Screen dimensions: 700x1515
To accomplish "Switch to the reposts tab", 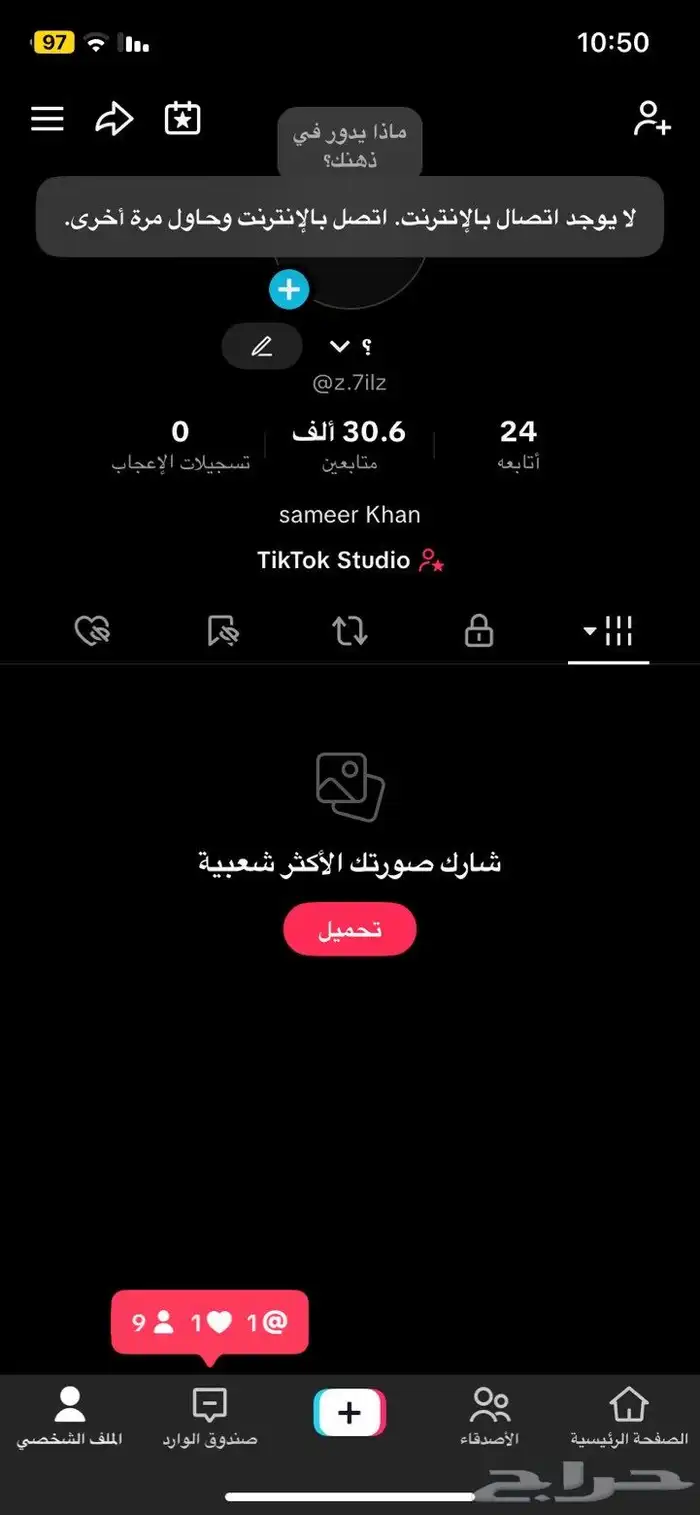I will [x=350, y=631].
